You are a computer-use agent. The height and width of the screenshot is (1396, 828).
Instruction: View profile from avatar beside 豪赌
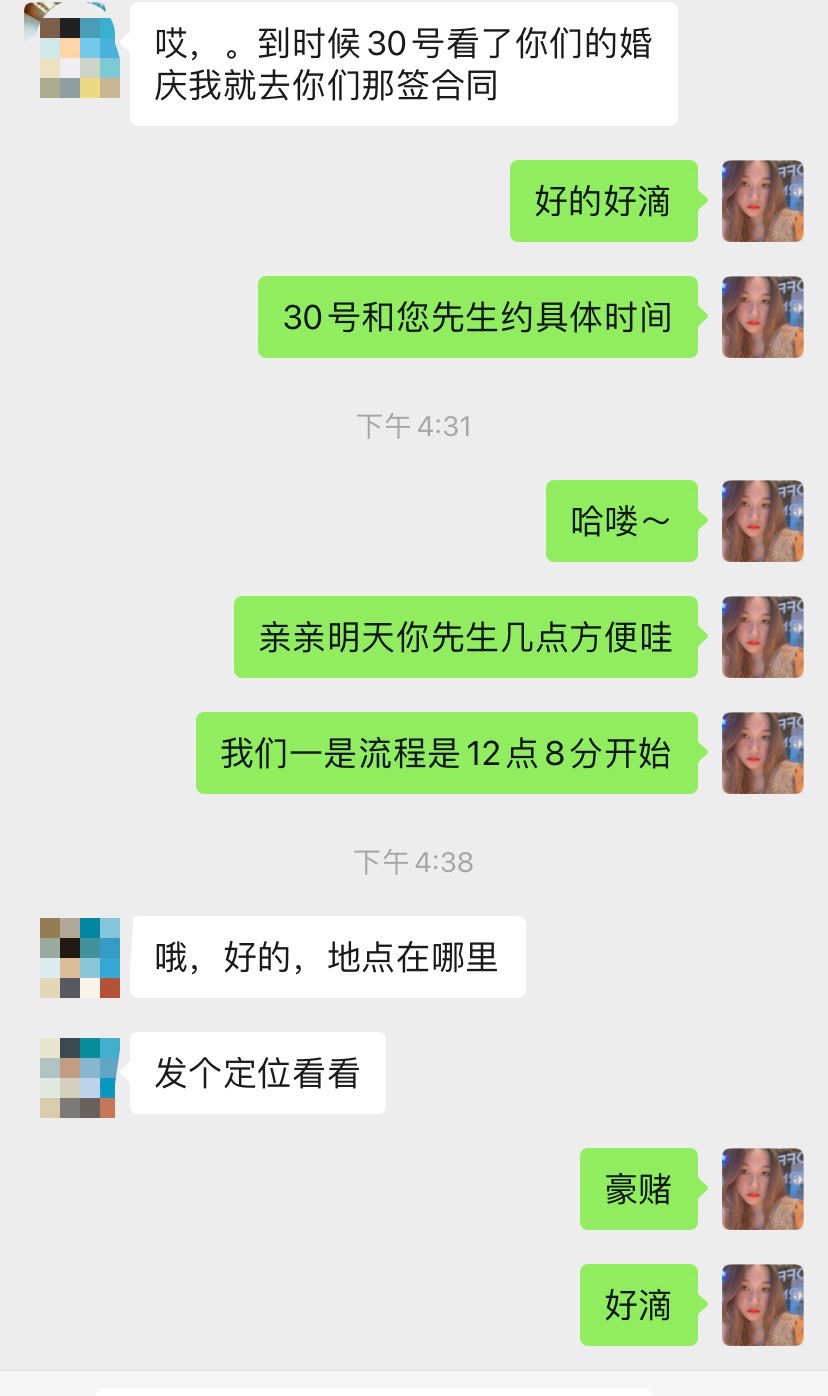click(x=763, y=1189)
